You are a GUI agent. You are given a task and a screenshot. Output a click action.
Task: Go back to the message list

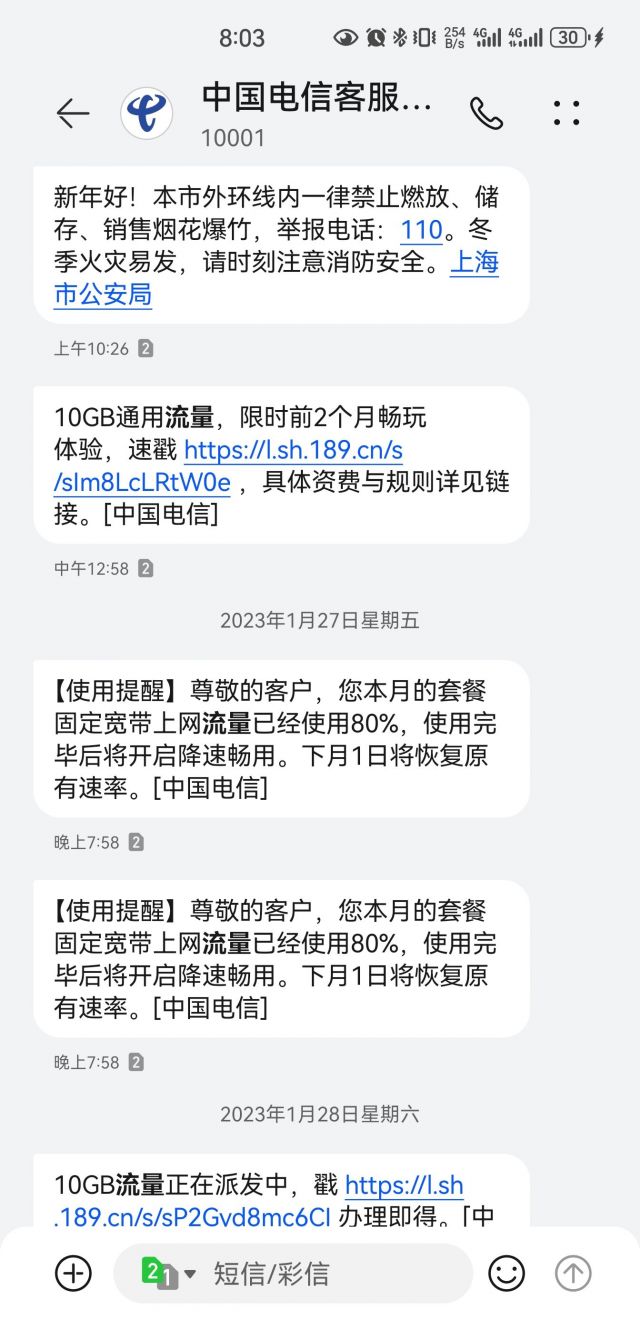click(72, 114)
